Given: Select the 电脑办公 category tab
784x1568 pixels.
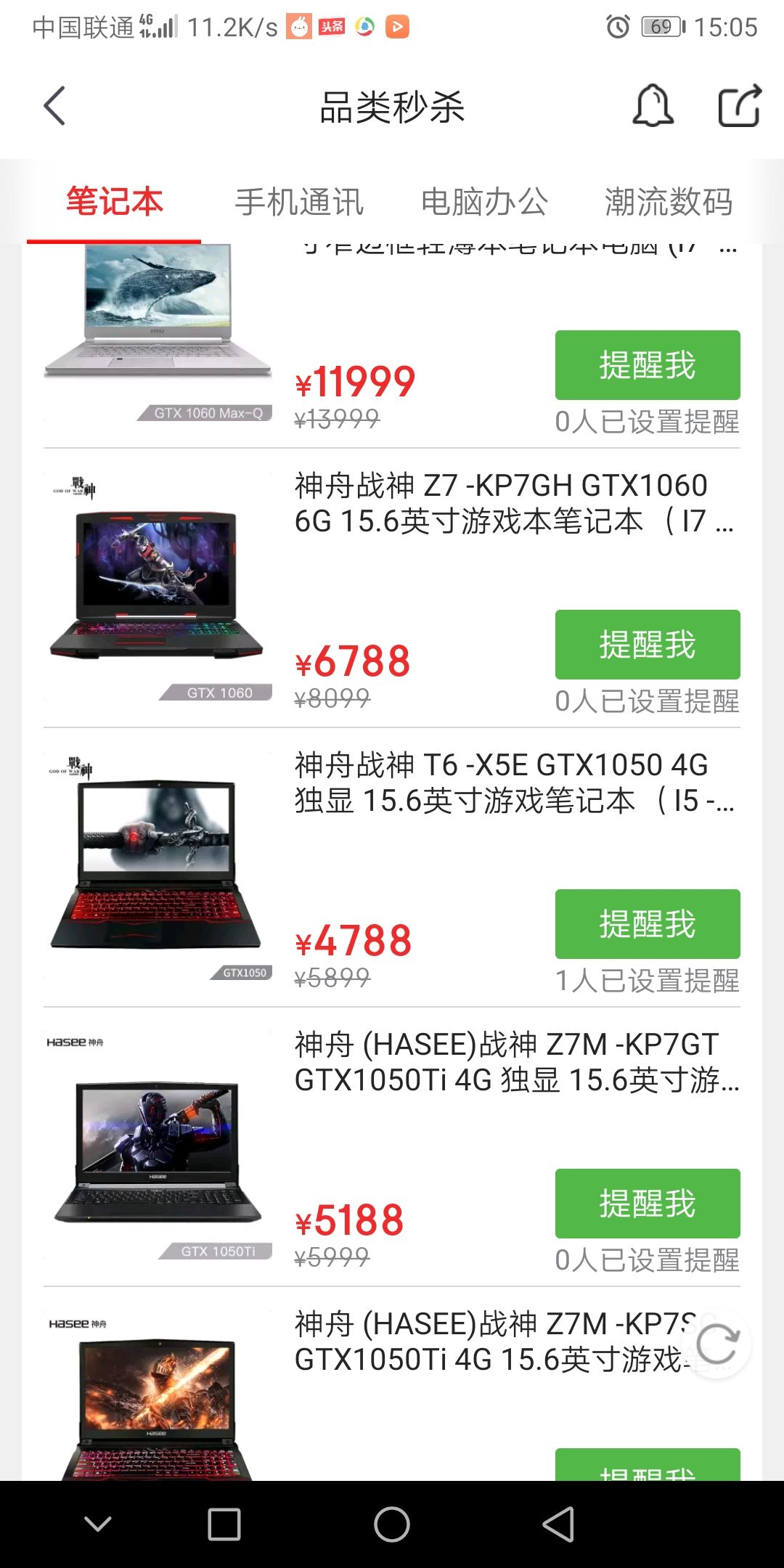Looking at the screenshot, I should click(485, 203).
